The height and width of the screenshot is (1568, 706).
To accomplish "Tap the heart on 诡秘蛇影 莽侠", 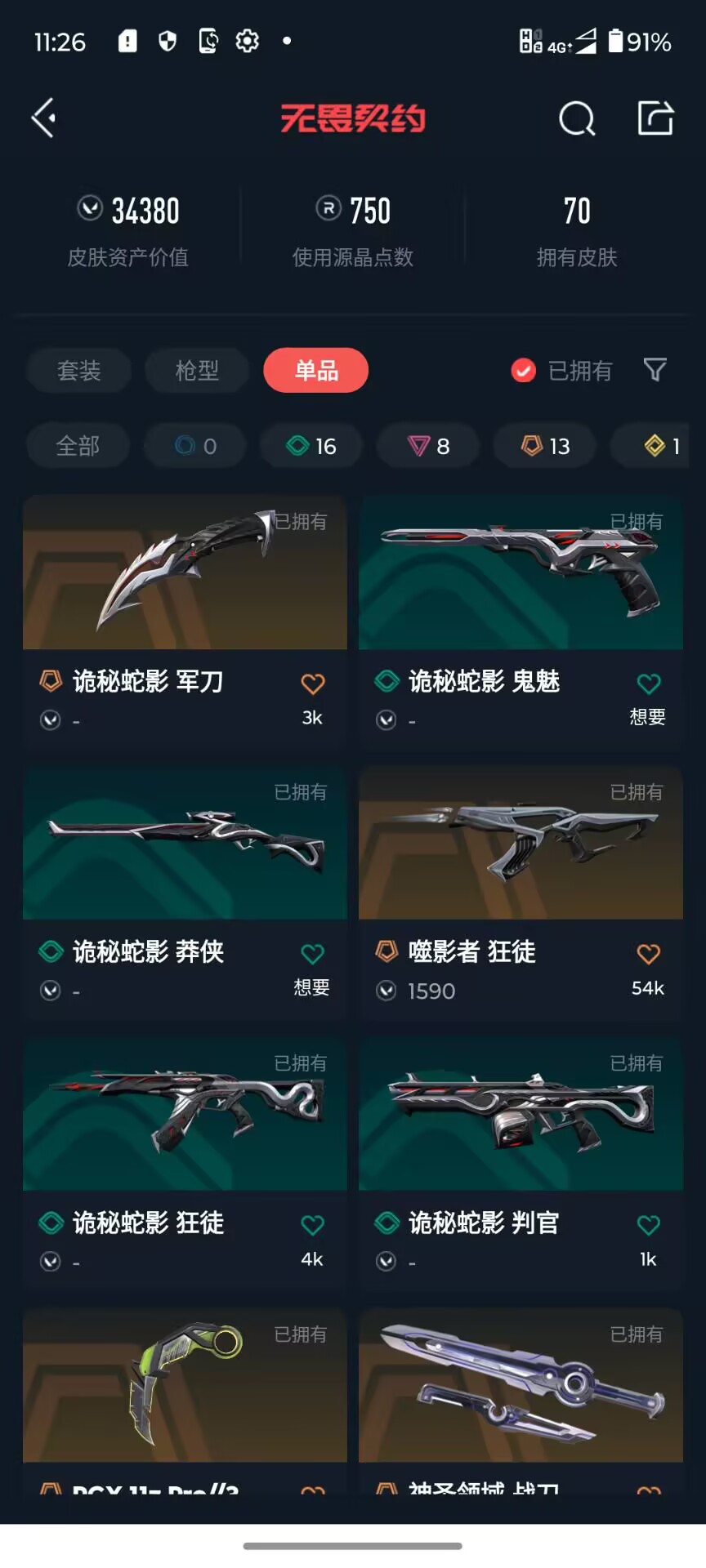I will (312, 954).
